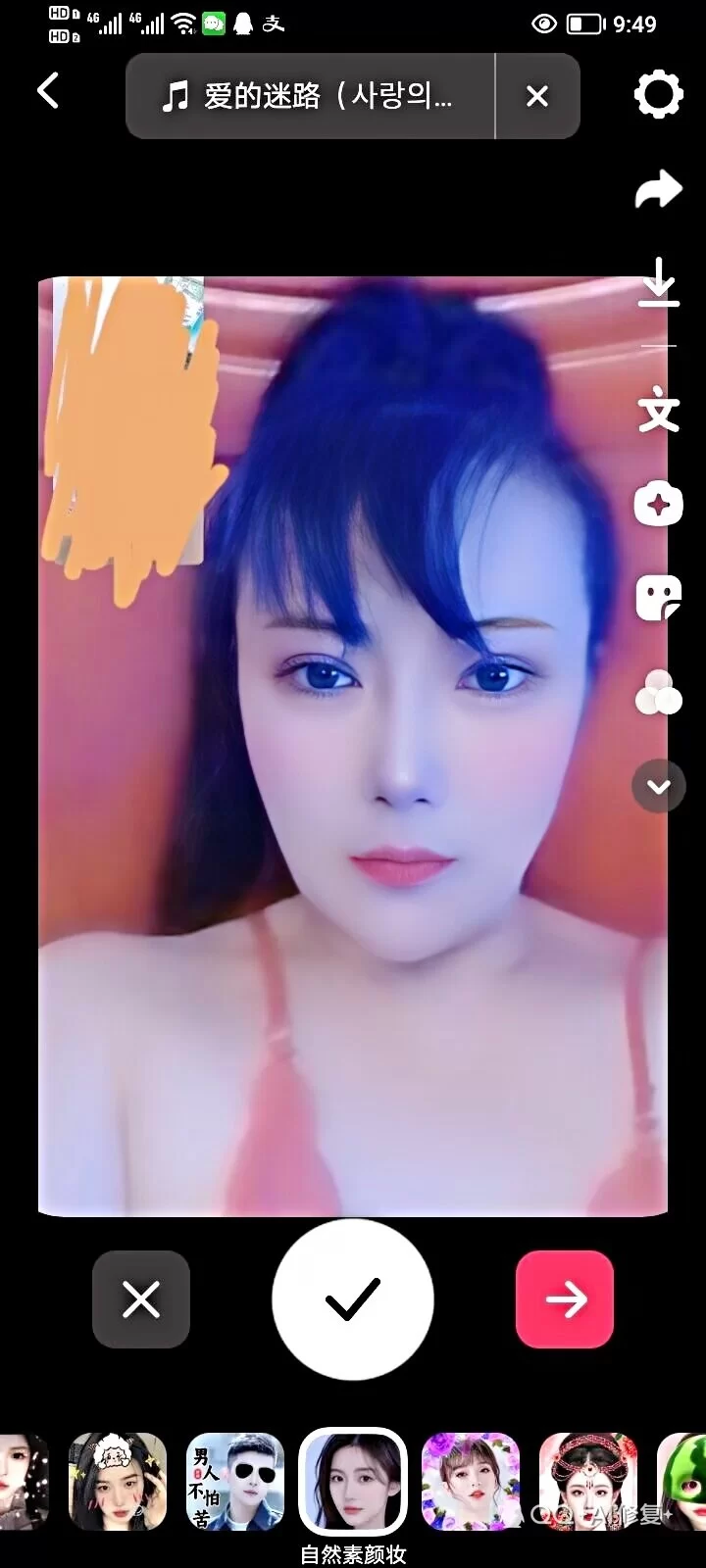
Task: Proceed with the red arrow button
Action: 565,1299
